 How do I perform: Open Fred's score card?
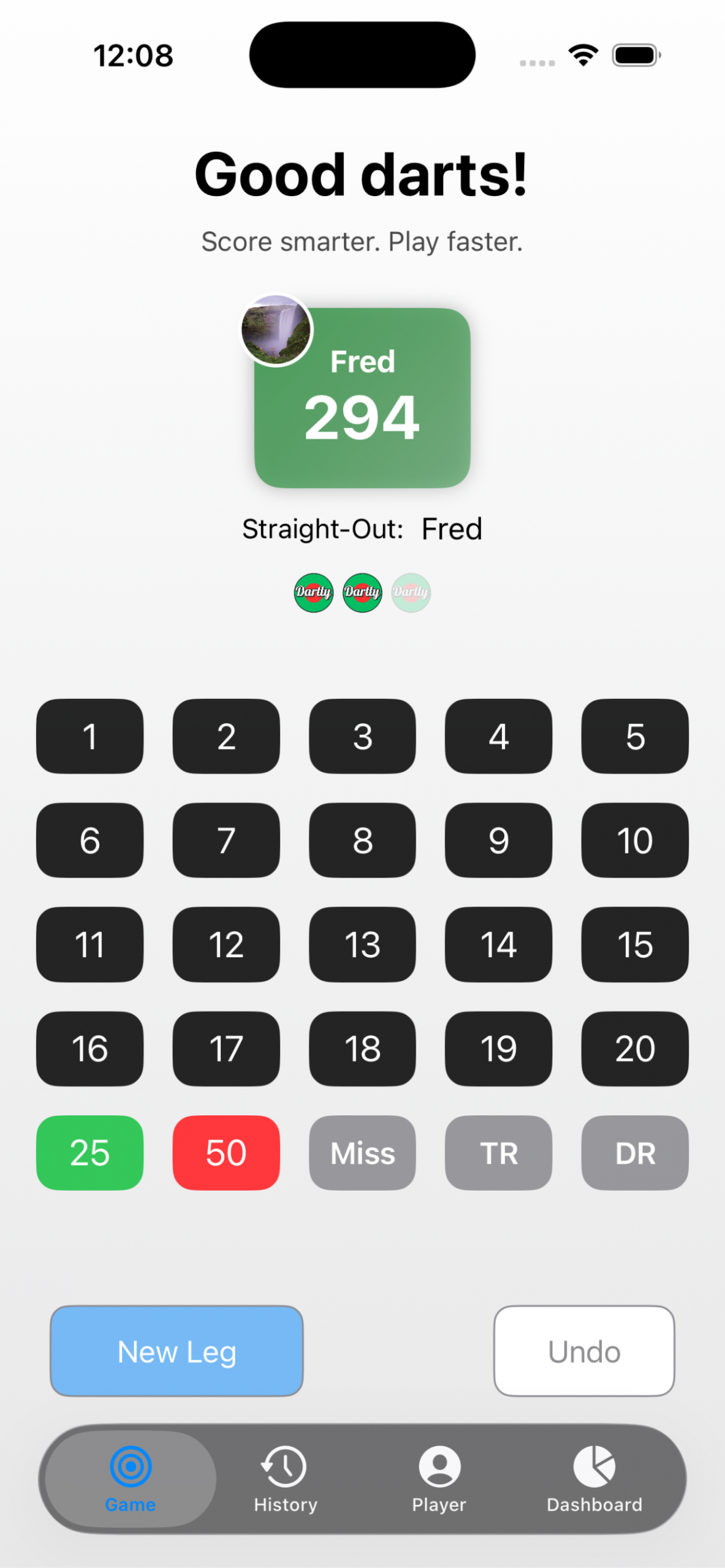point(362,398)
